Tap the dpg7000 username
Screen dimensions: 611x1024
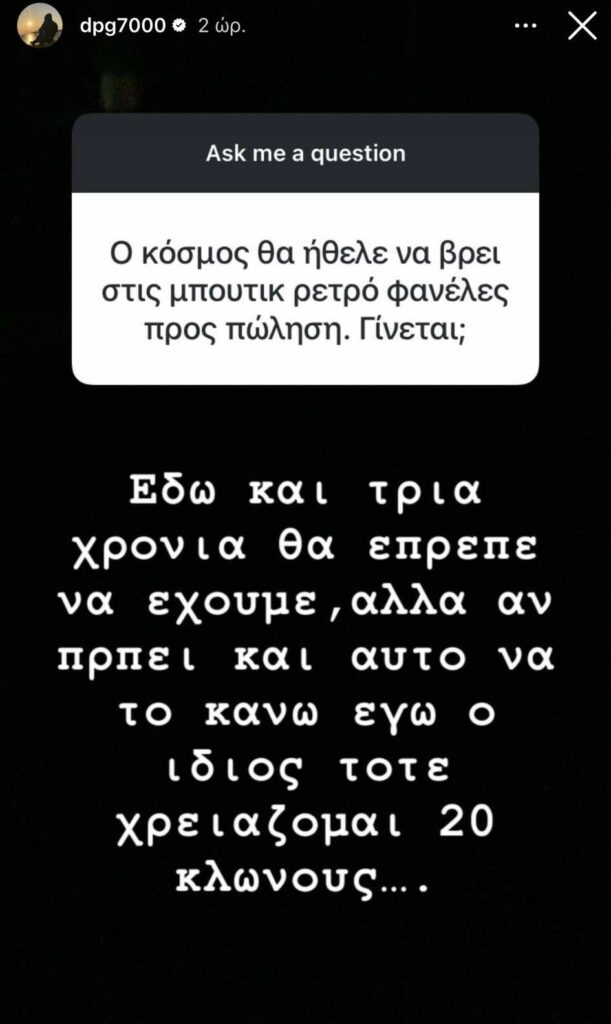click(x=123, y=25)
